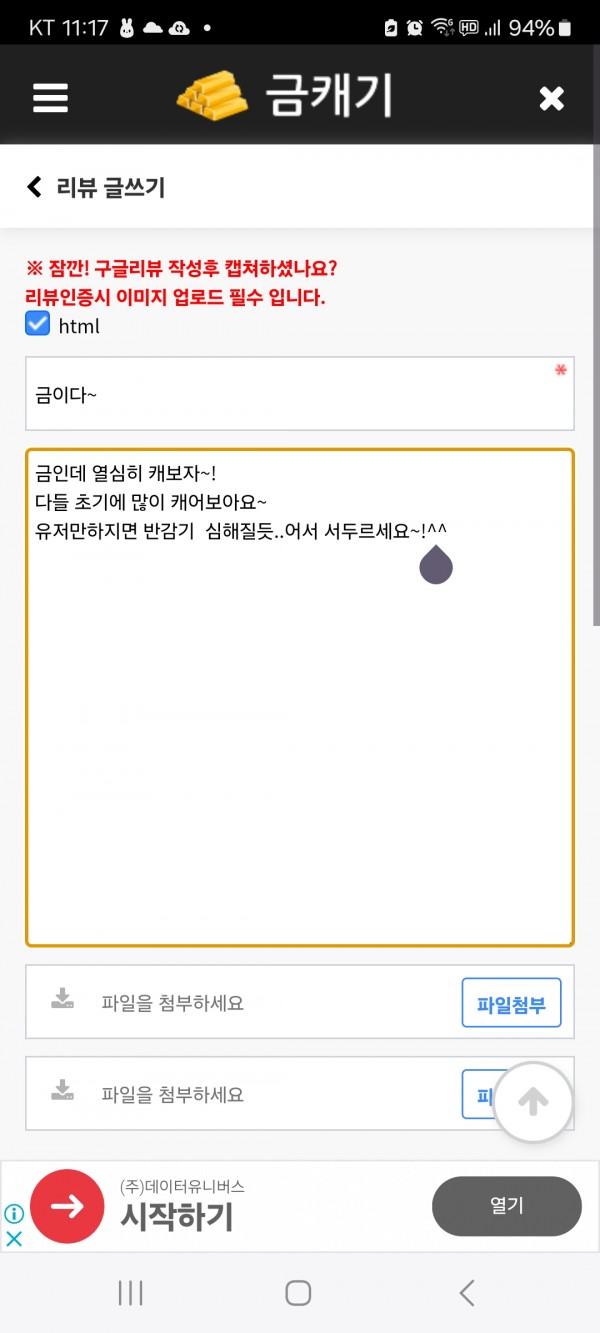Go to the system home screen

point(298,1293)
